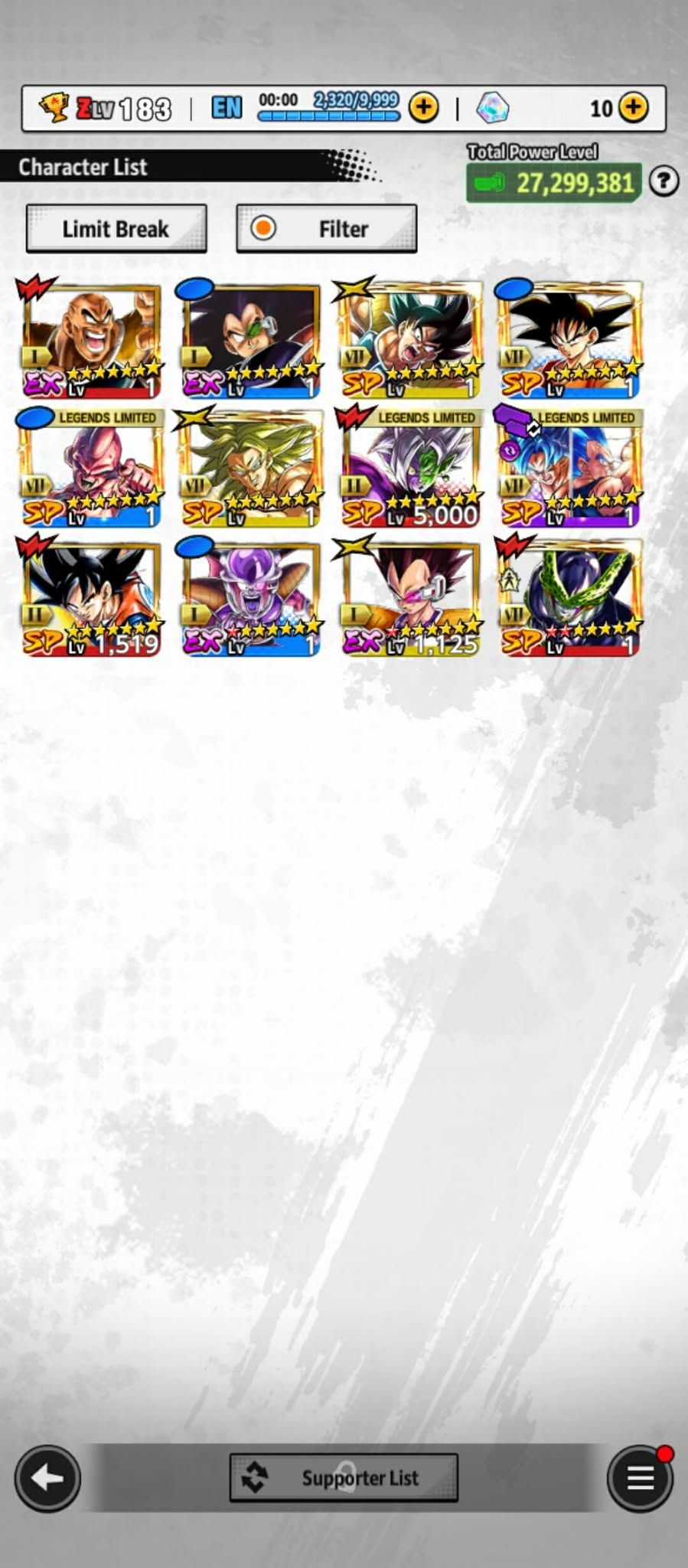Switch to the Supporter List

pyautogui.click(x=344, y=1478)
